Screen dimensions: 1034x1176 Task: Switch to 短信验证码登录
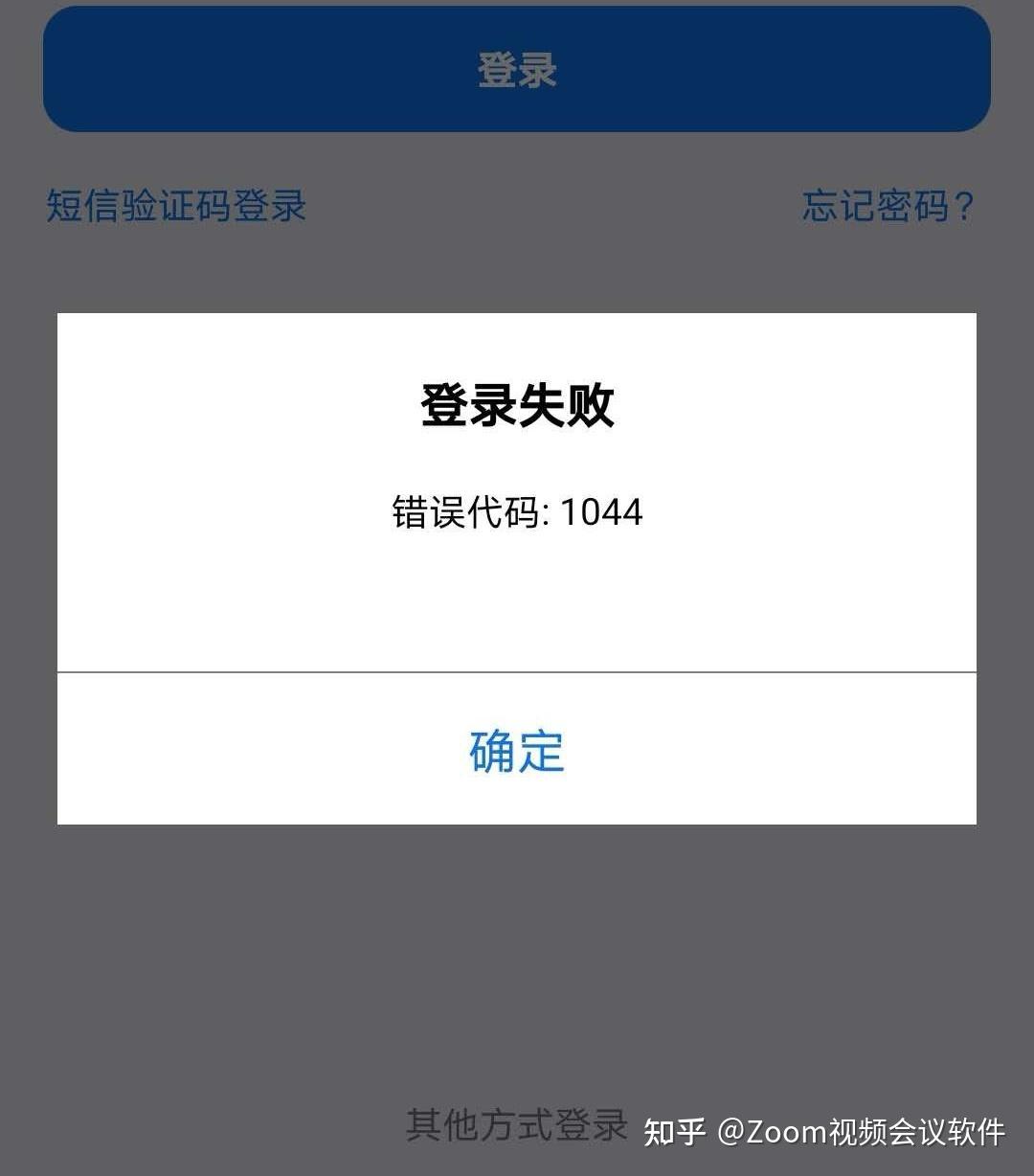(x=176, y=206)
